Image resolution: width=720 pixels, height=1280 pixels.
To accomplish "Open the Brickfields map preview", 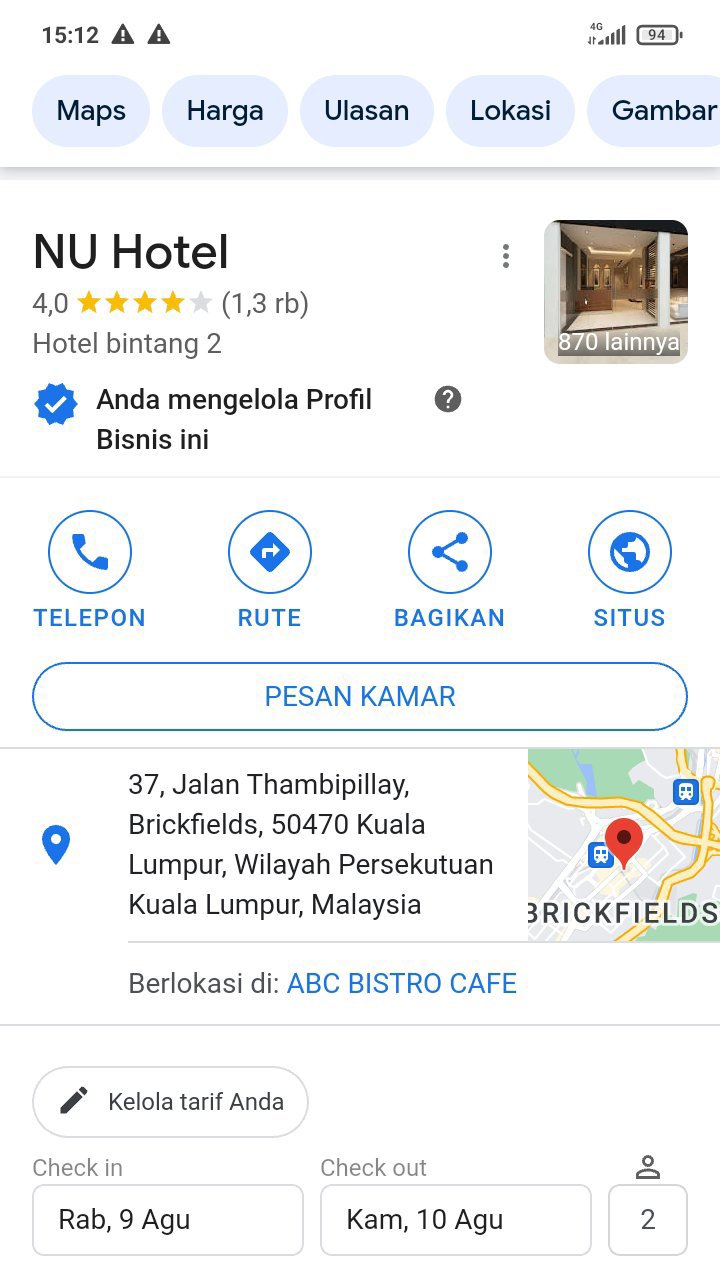I will (623, 845).
